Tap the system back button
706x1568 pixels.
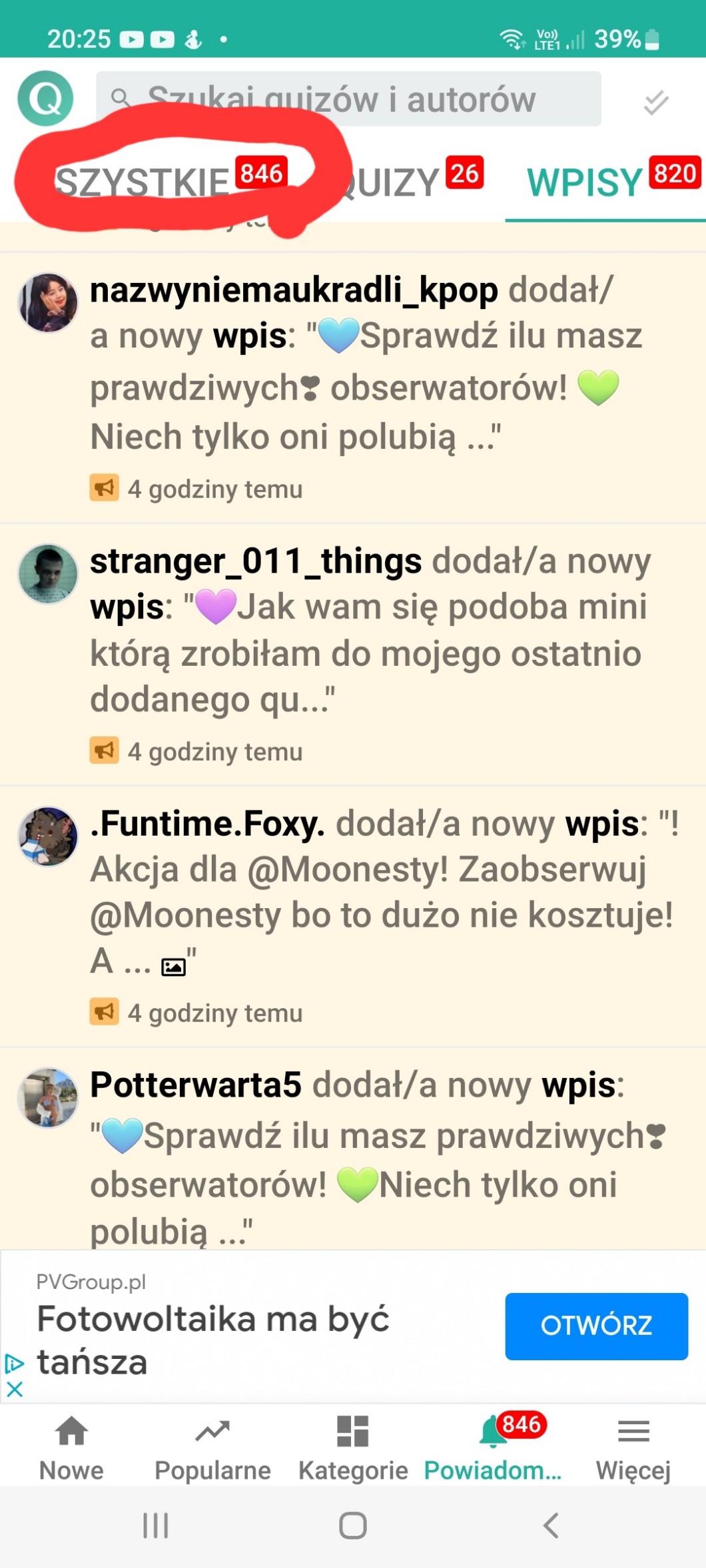550,1525
